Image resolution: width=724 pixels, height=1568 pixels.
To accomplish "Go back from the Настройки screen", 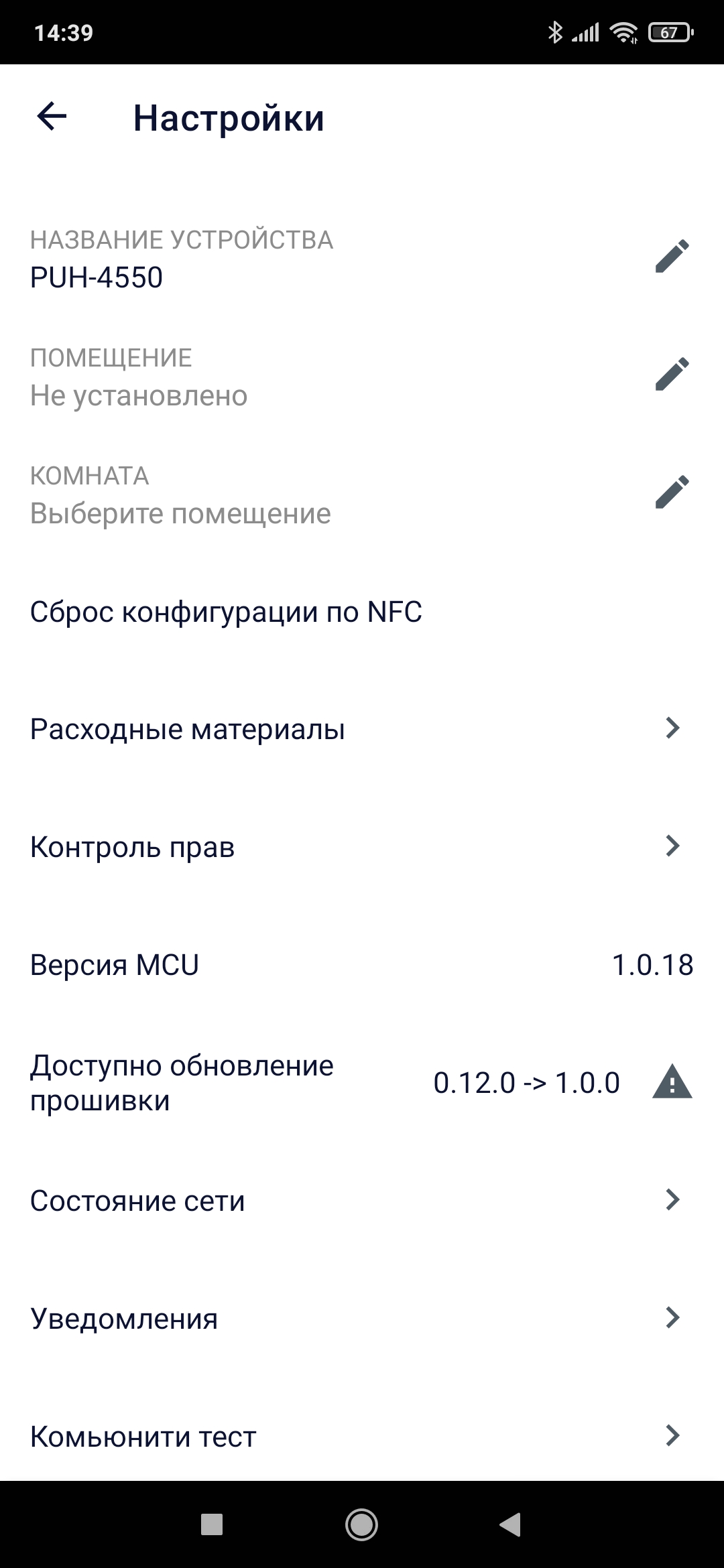I will pyautogui.click(x=52, y=117).
